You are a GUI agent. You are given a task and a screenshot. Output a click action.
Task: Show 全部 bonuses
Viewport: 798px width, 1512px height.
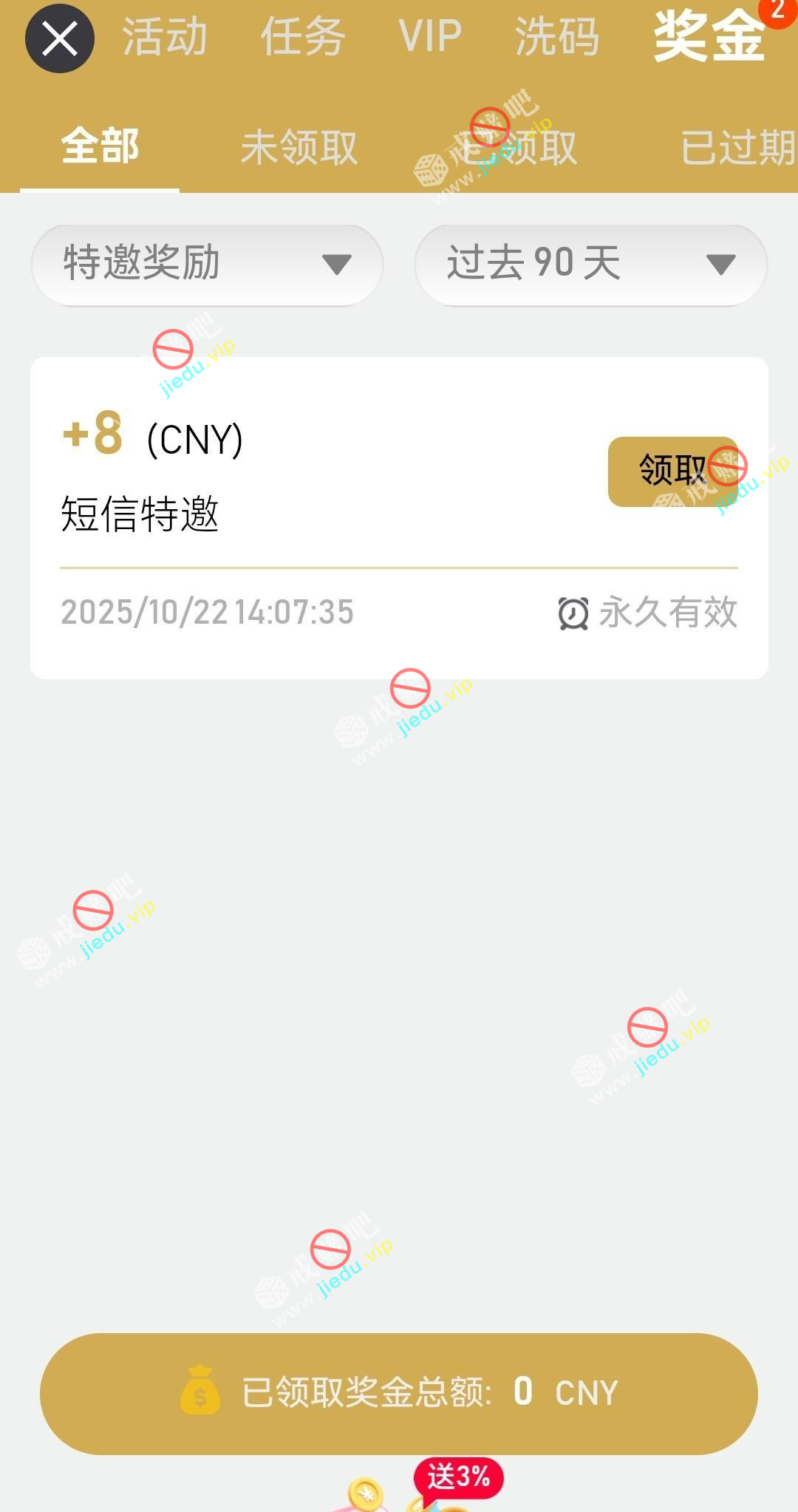point(100,146)
